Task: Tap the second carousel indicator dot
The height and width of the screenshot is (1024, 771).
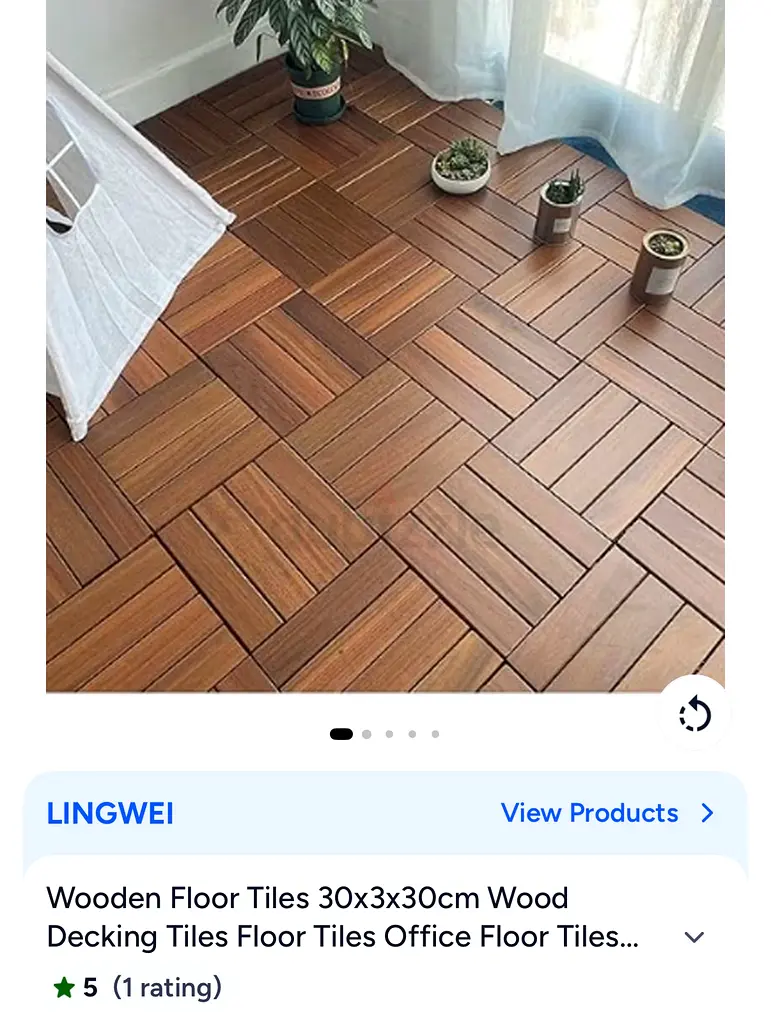Action: (x=365, y=733)
